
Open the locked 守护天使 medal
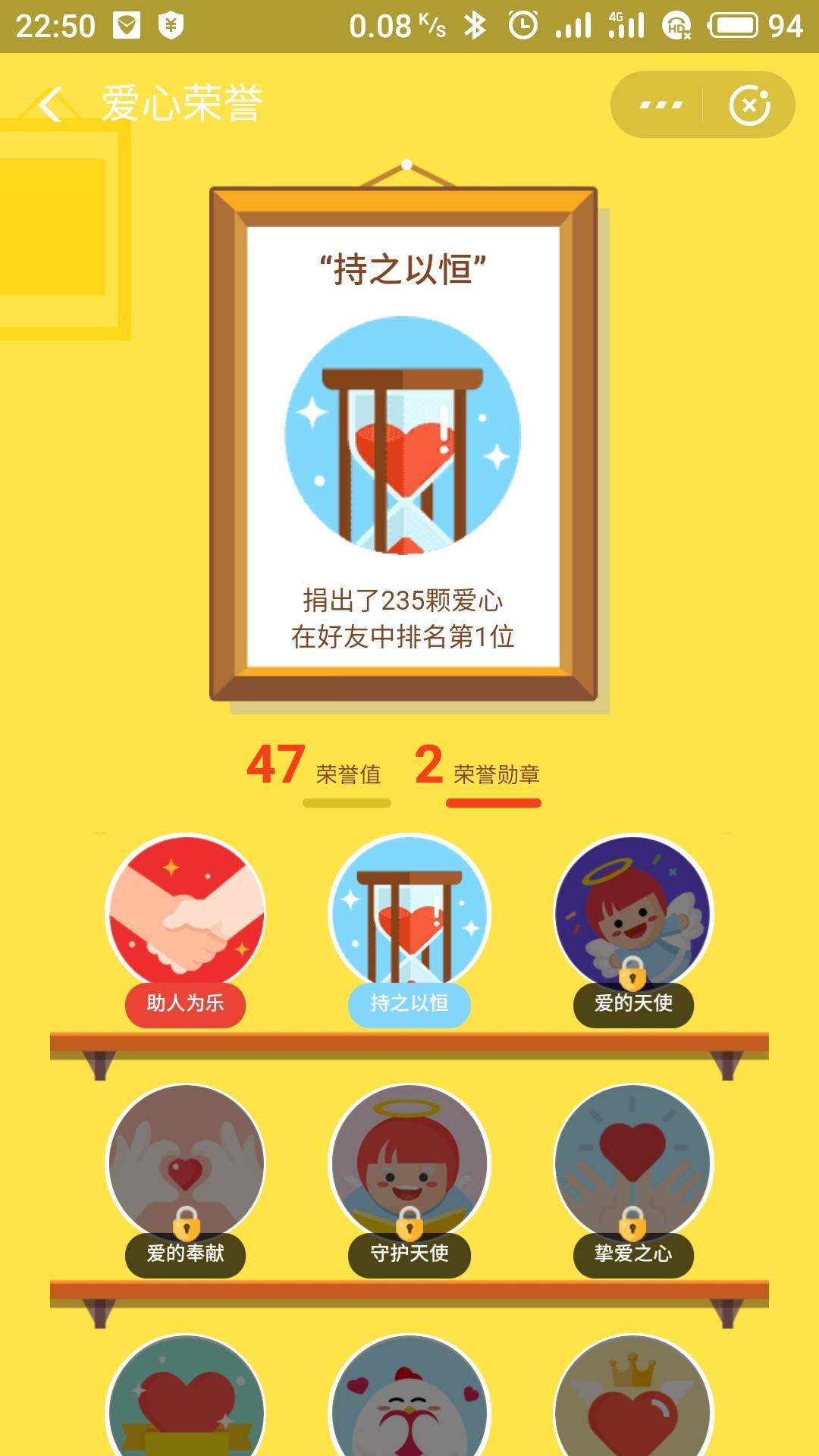coord(409,1166)
